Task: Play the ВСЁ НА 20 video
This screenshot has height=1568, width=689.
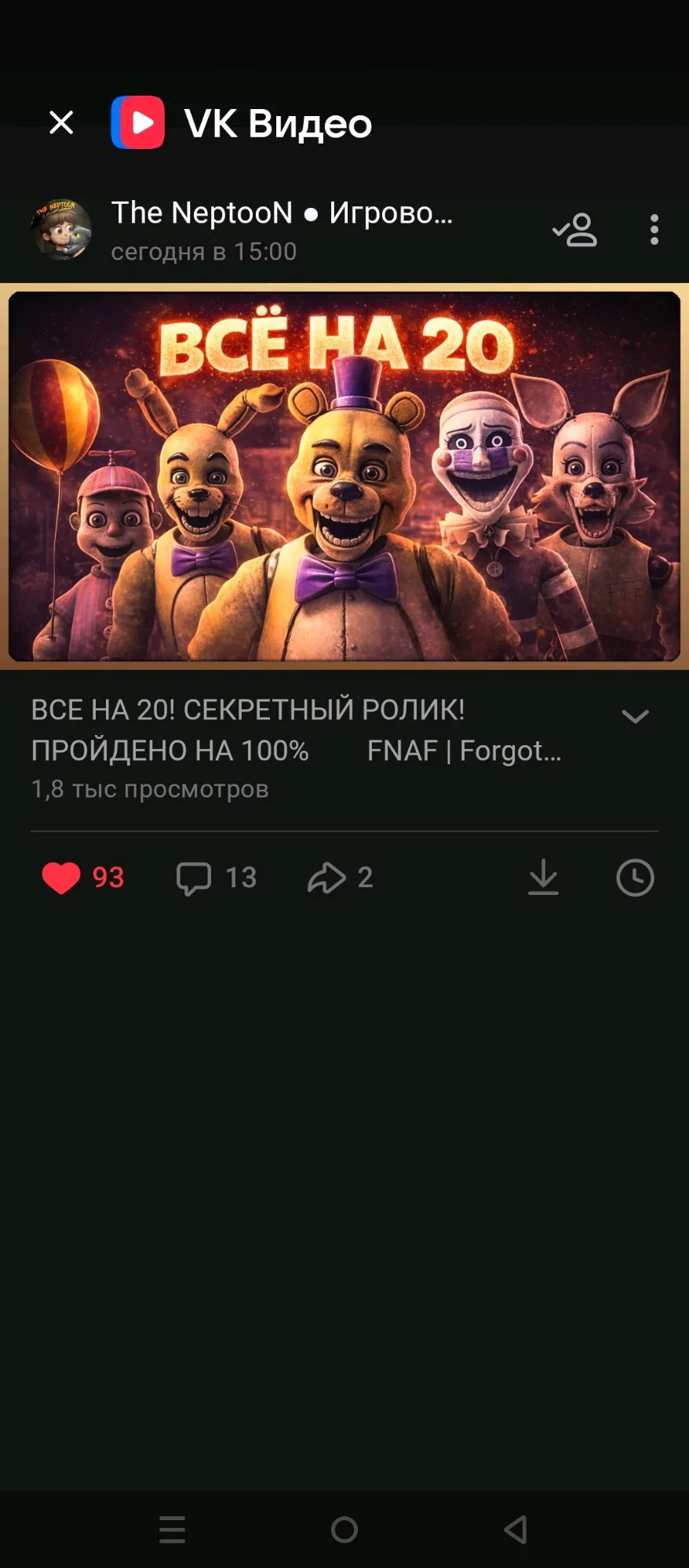Action: coord(344,476)
